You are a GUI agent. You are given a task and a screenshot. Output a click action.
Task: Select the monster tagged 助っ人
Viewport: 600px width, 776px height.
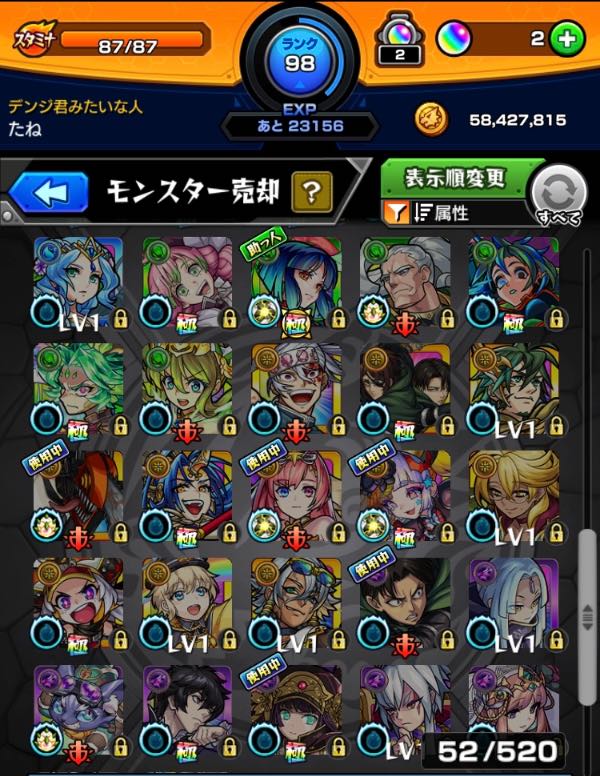pyautogui.click(x=295, y=285)
